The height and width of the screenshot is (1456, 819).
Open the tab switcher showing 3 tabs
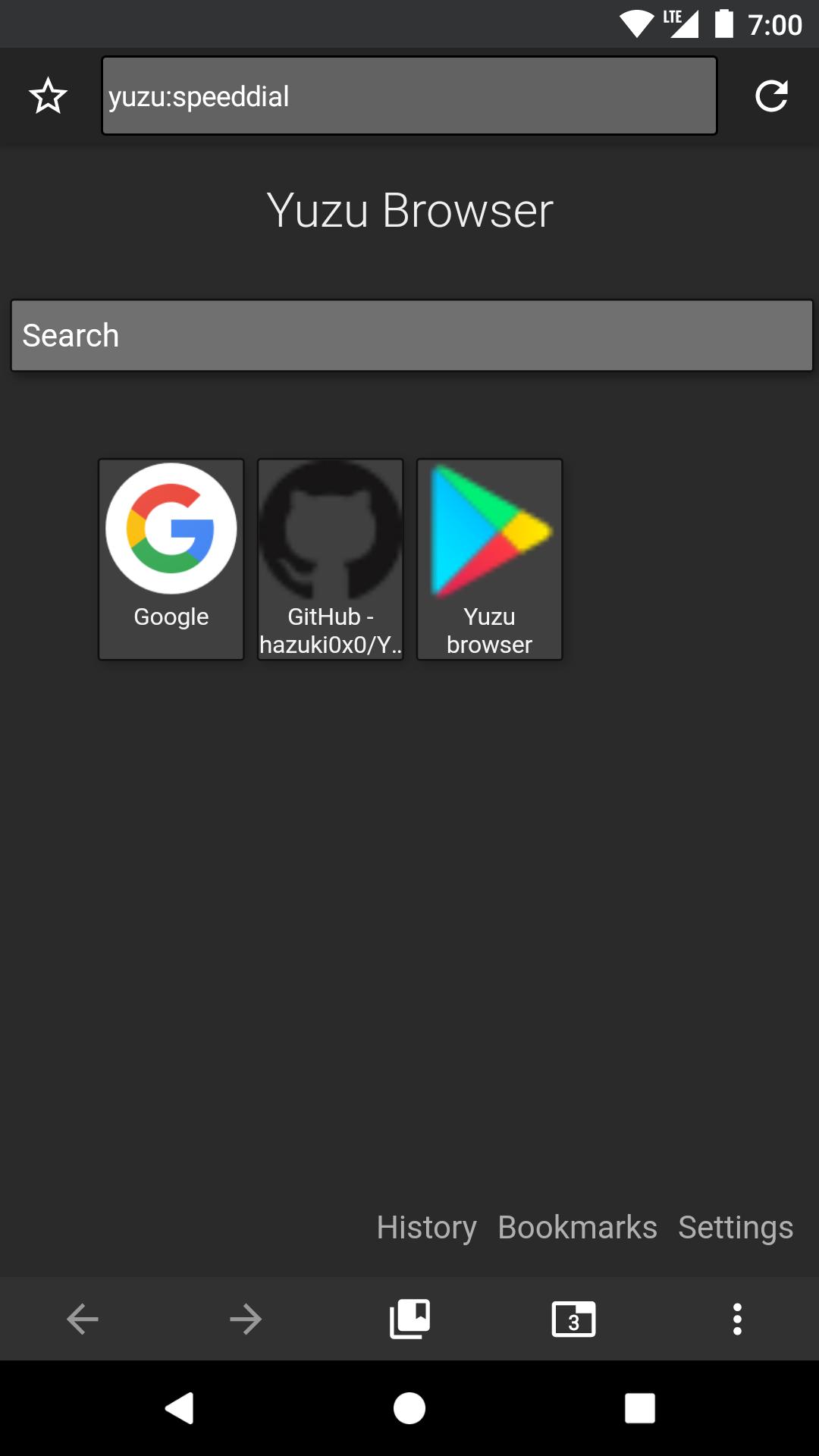(x=573, y=1318)
